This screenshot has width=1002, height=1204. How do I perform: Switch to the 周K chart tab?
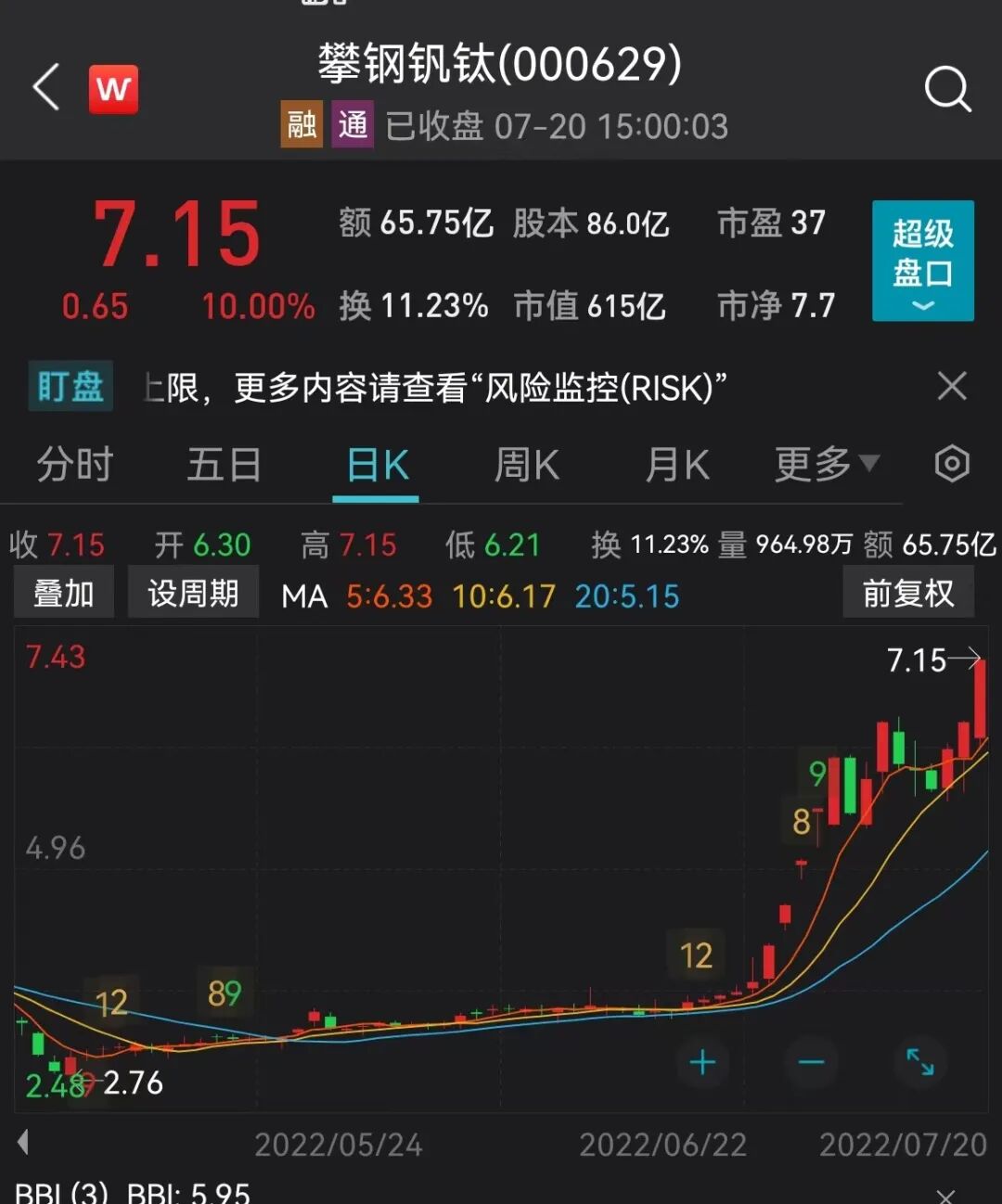pos(526,465)
